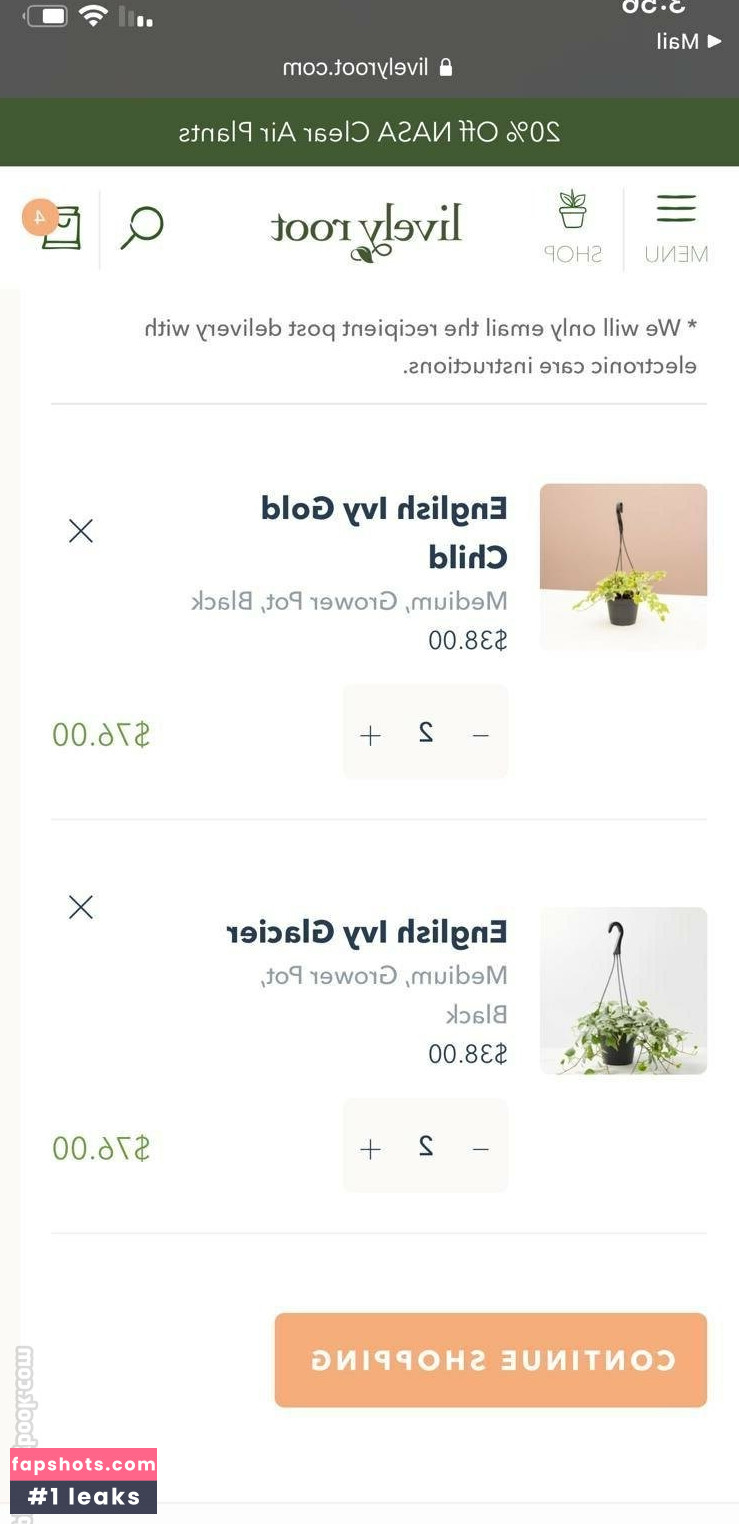
Task: Decrease quantity of English Ivy Gold Child
Action: (x=481, y=736)
